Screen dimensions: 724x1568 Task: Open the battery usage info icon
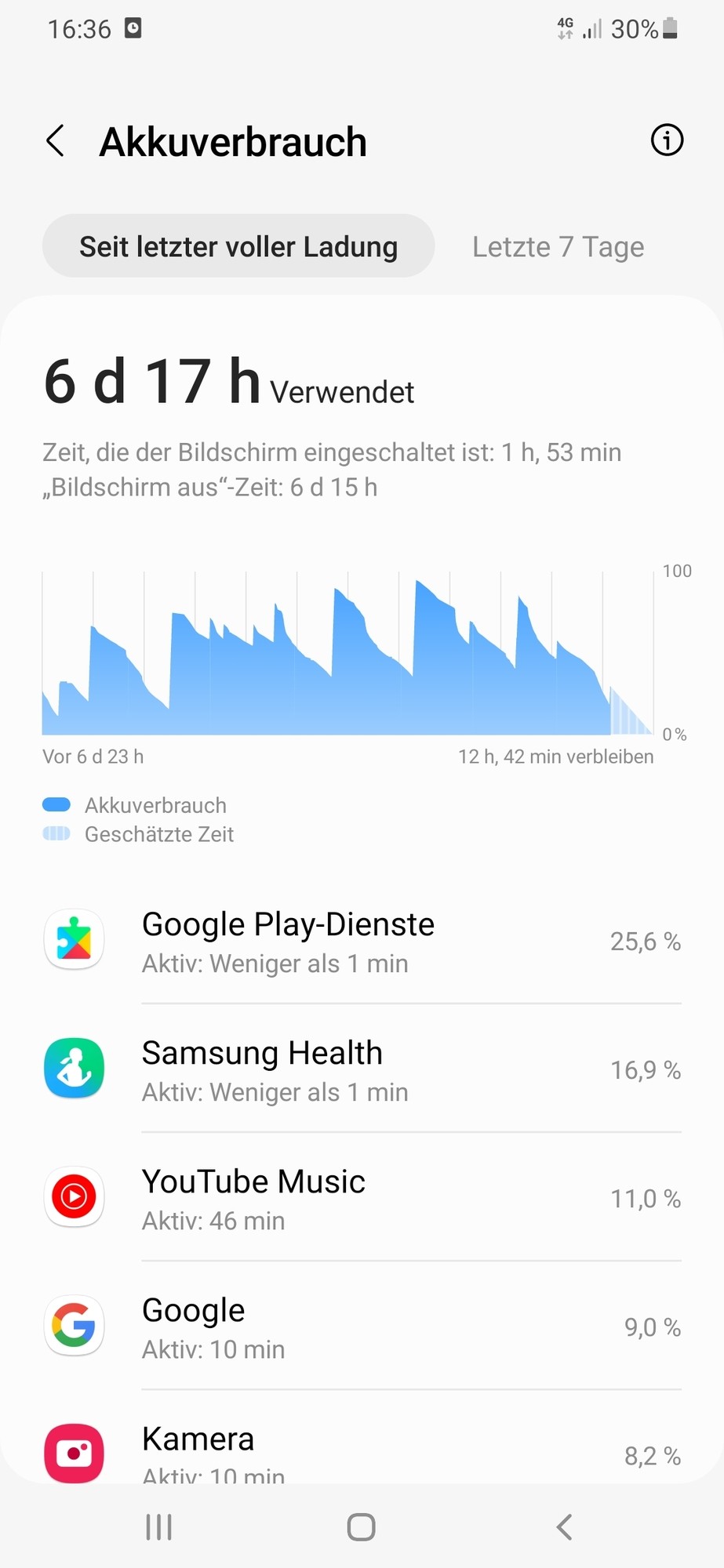[667, 140]
